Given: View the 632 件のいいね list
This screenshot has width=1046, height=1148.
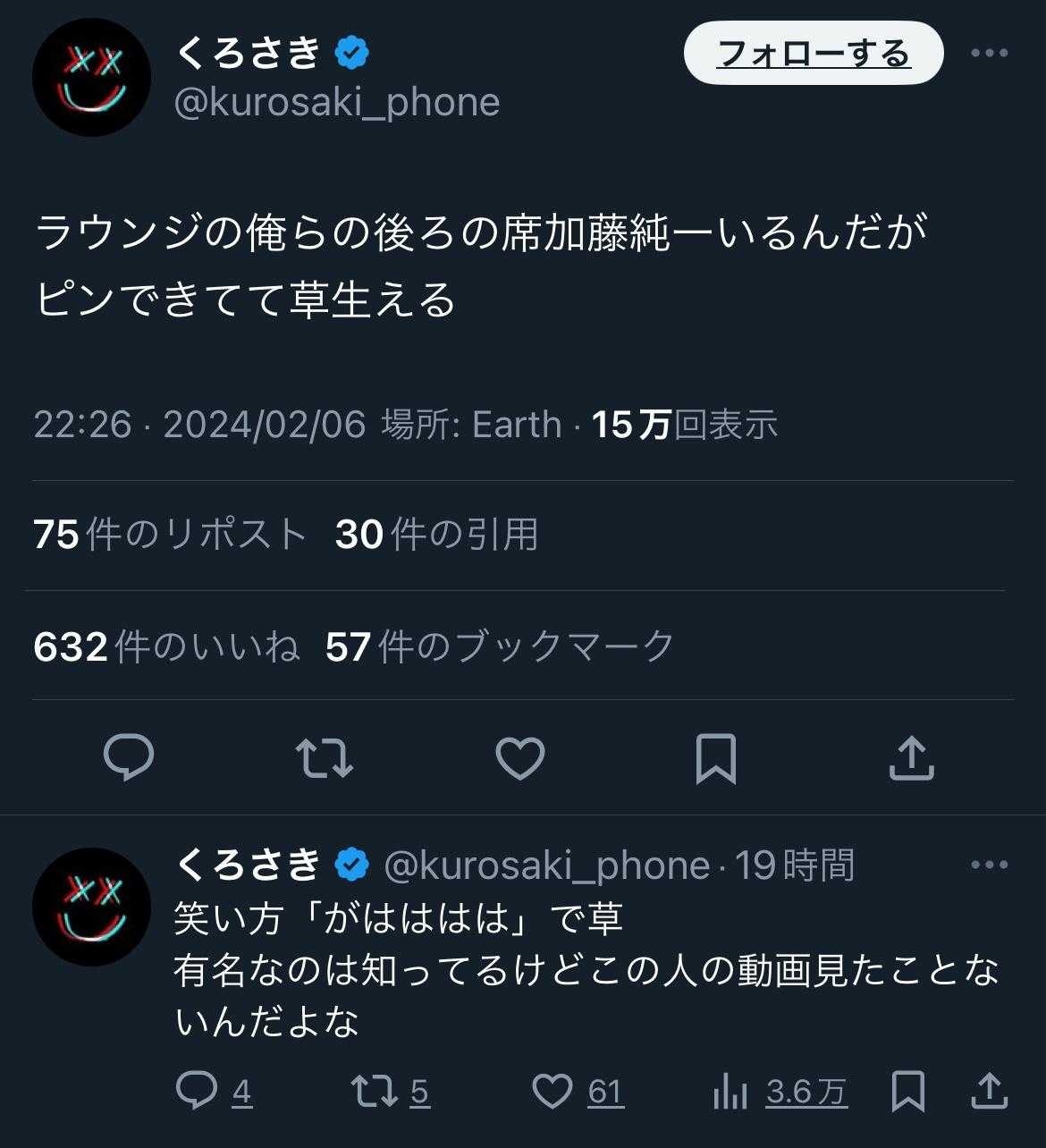Looking at the screenshot, I should [166, 646].
